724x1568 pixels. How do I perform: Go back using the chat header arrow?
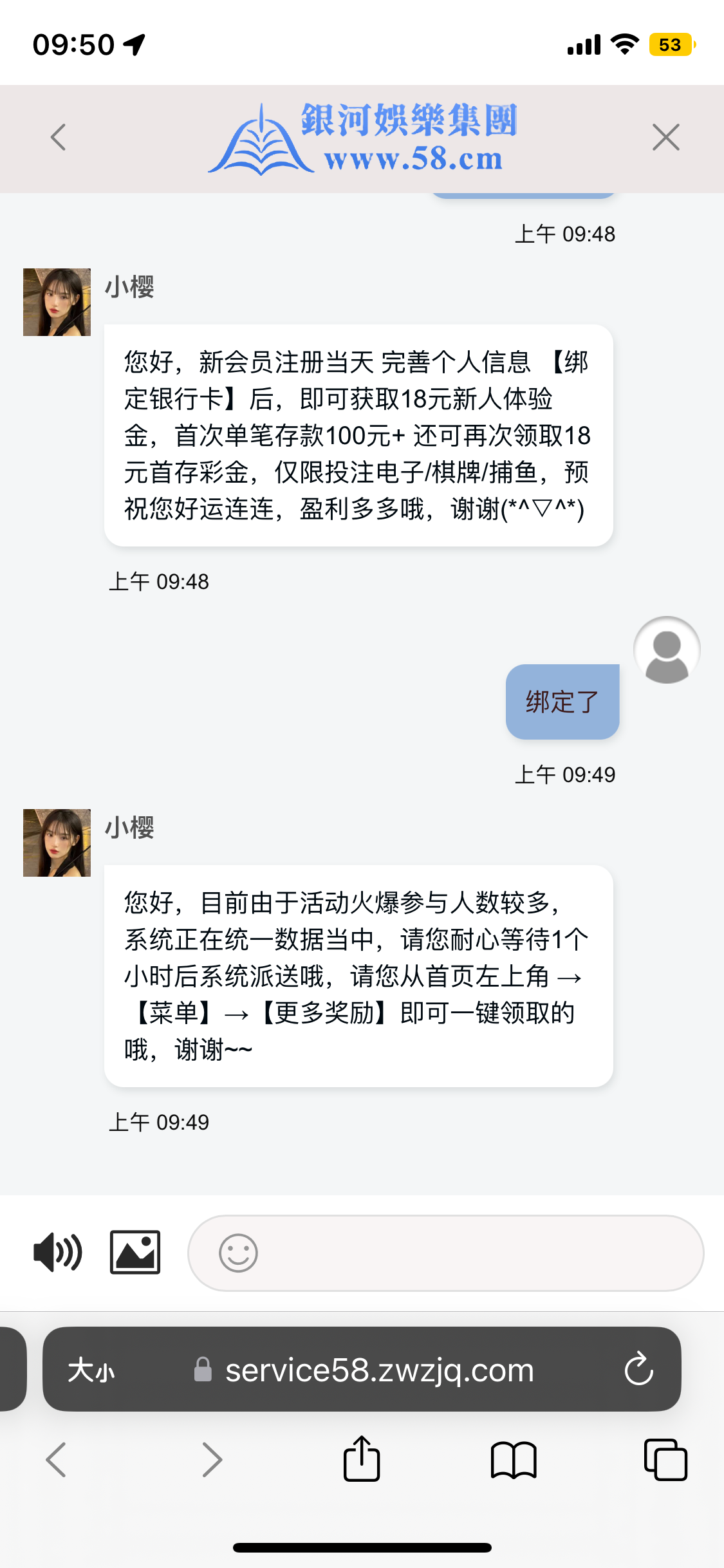click(x=59, y=137)
